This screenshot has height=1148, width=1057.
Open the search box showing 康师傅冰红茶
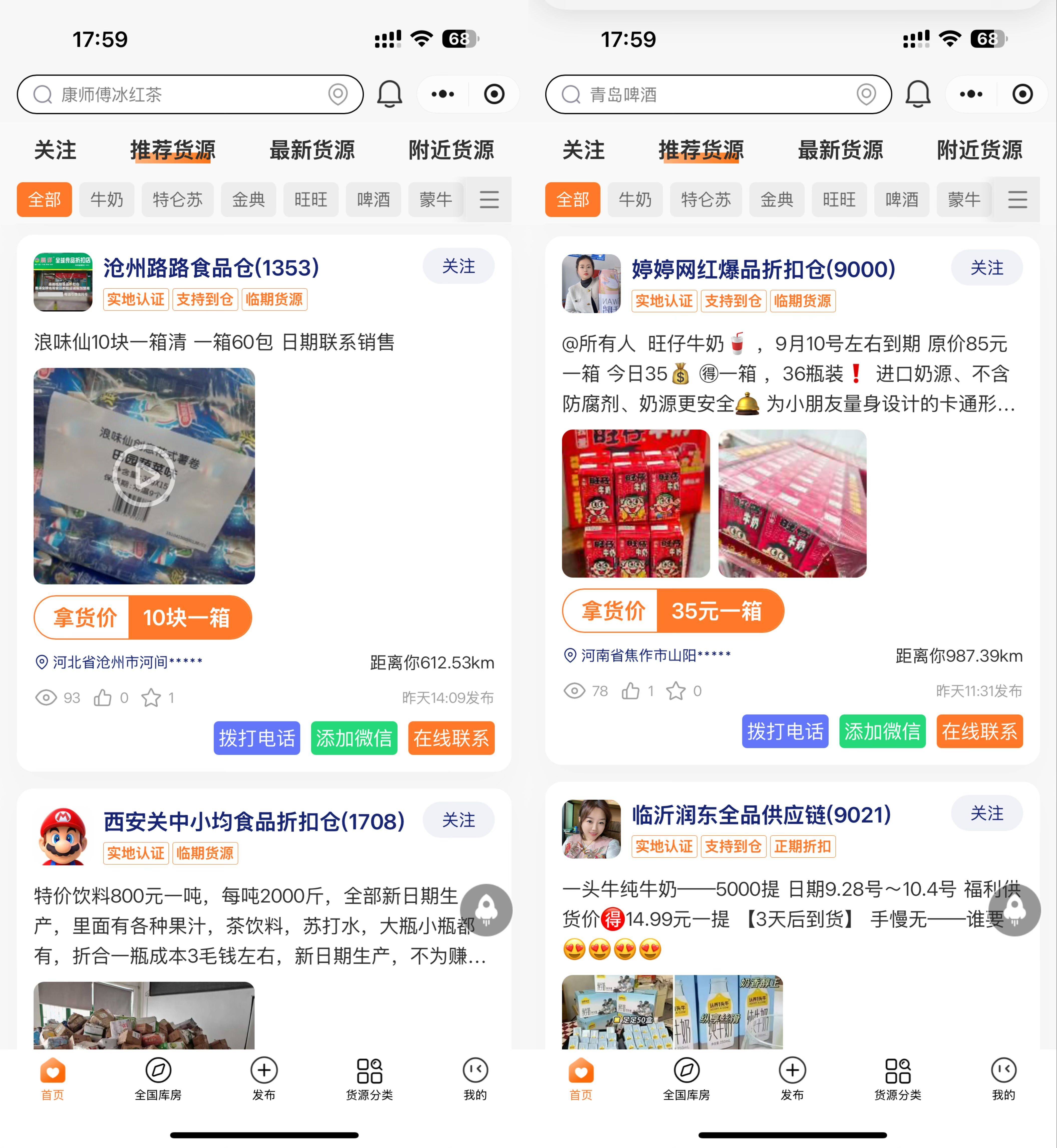[189, 94]
